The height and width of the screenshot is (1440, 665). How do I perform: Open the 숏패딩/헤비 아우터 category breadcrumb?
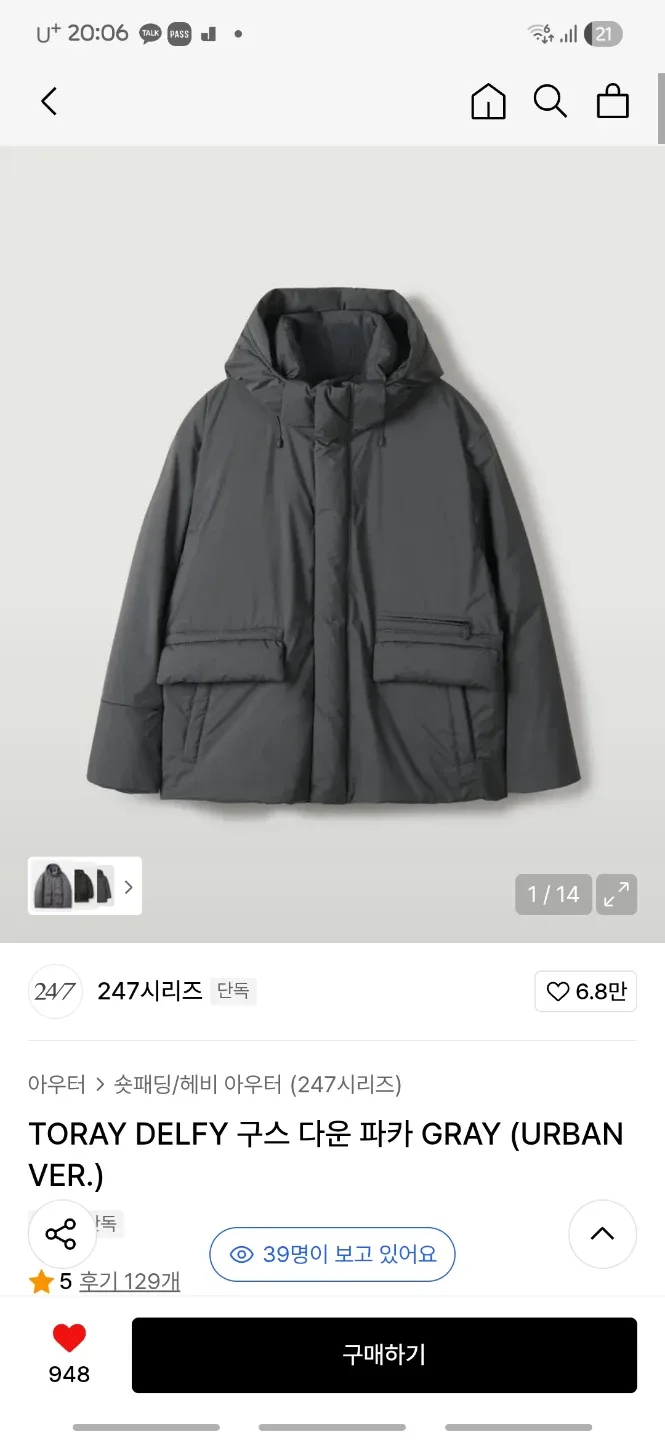(198, 1084)
